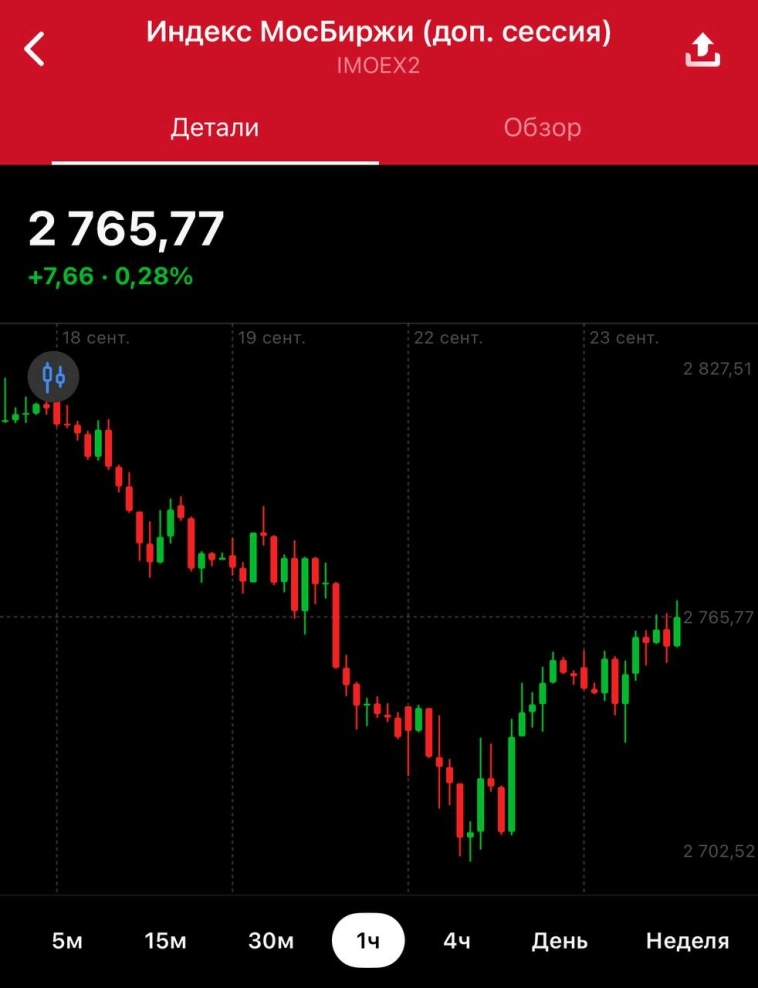Screen dimensions: 758x988
Task: Change chart type via candlestick icon
Action: [54, 377]
